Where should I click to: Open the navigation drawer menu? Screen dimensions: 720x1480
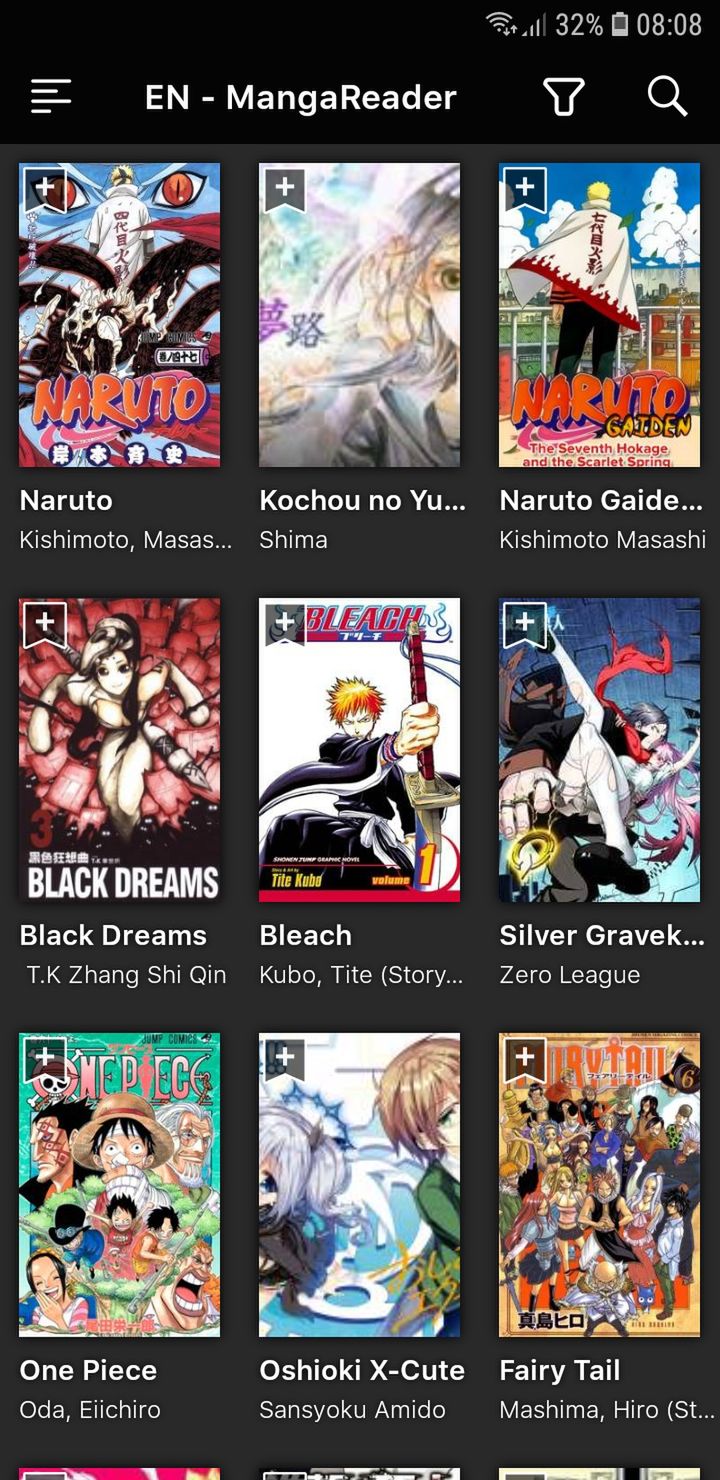[51, 97]
